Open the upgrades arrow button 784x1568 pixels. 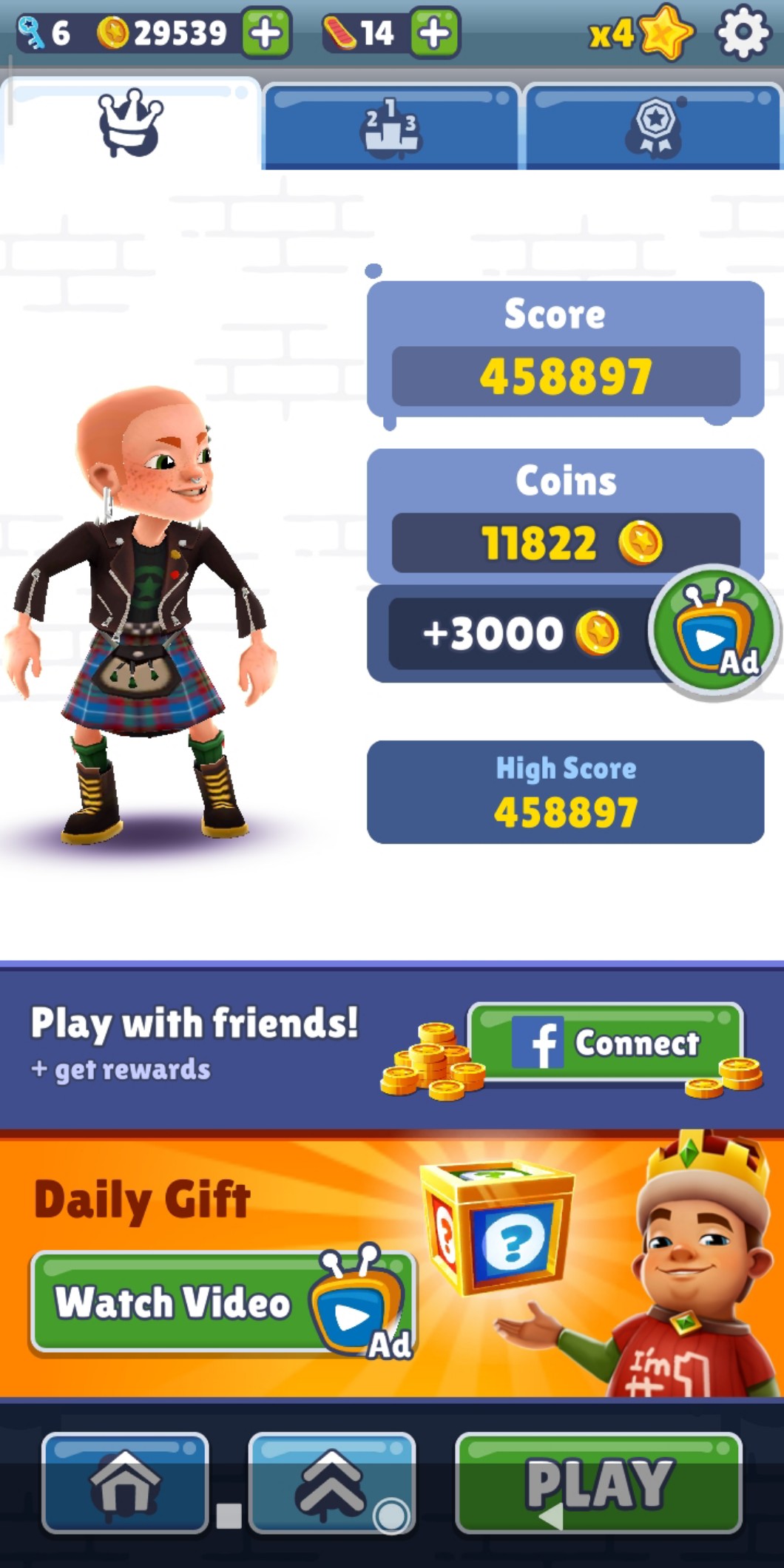(x=331, y=1482)
